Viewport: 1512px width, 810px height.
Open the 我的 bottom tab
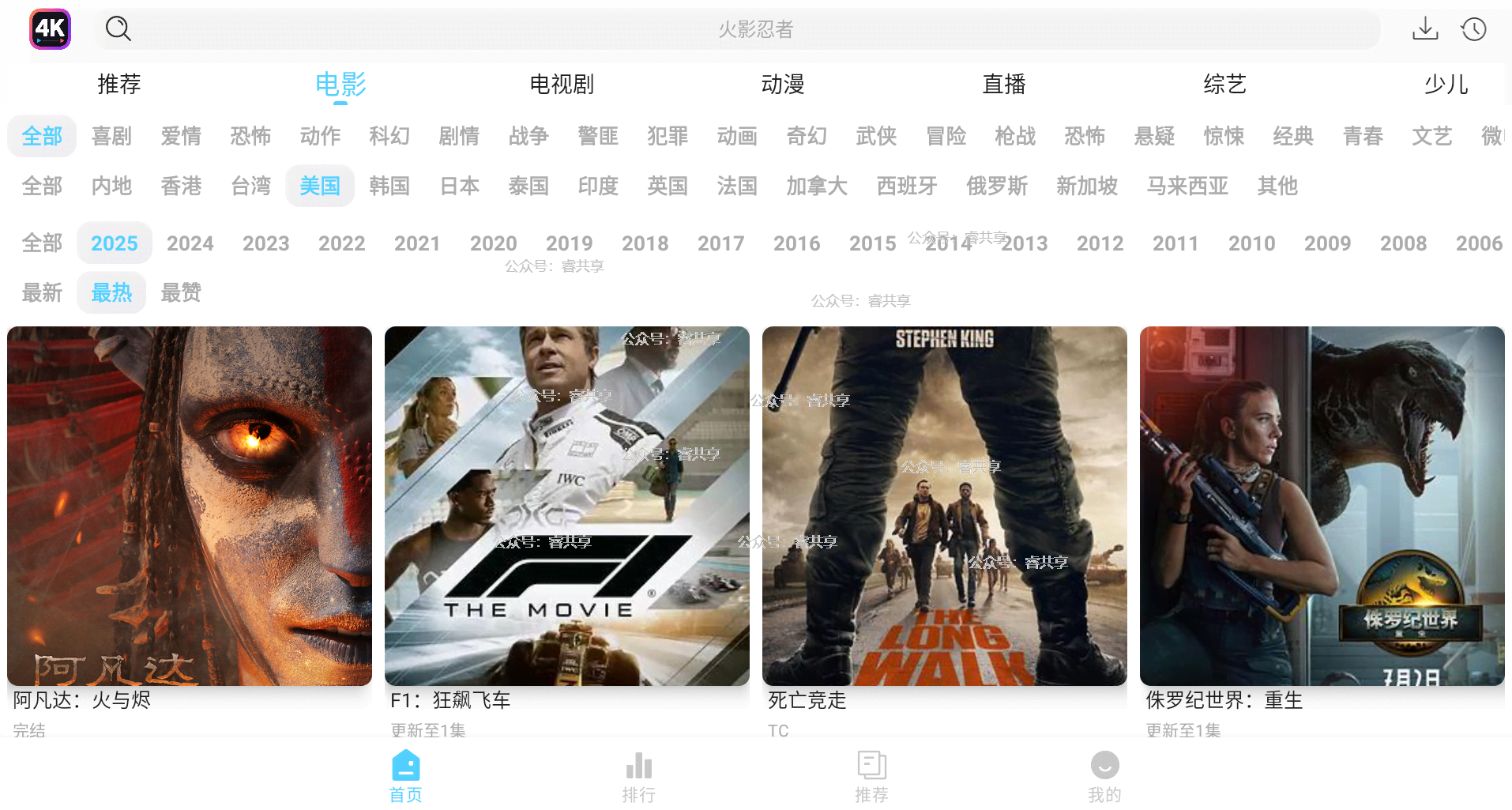(1104, 776)
